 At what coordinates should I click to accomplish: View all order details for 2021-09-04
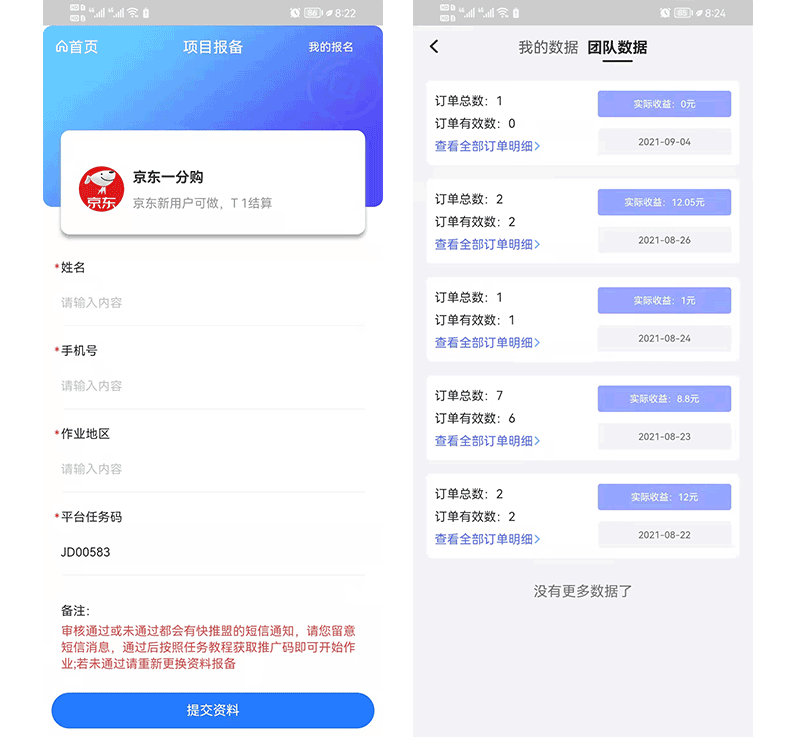point(487,146)
